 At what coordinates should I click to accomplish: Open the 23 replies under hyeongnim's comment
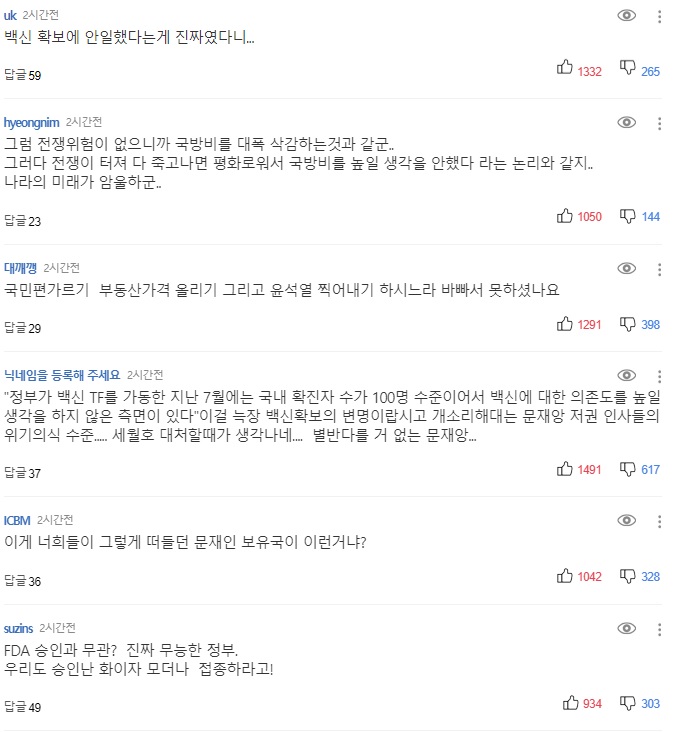[x=22, y=222]
